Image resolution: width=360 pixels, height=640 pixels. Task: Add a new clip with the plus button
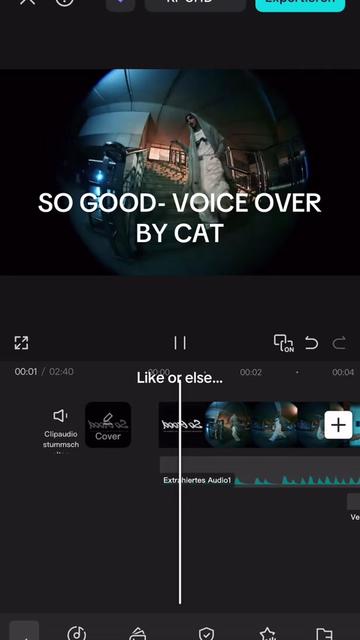[338, 425]
